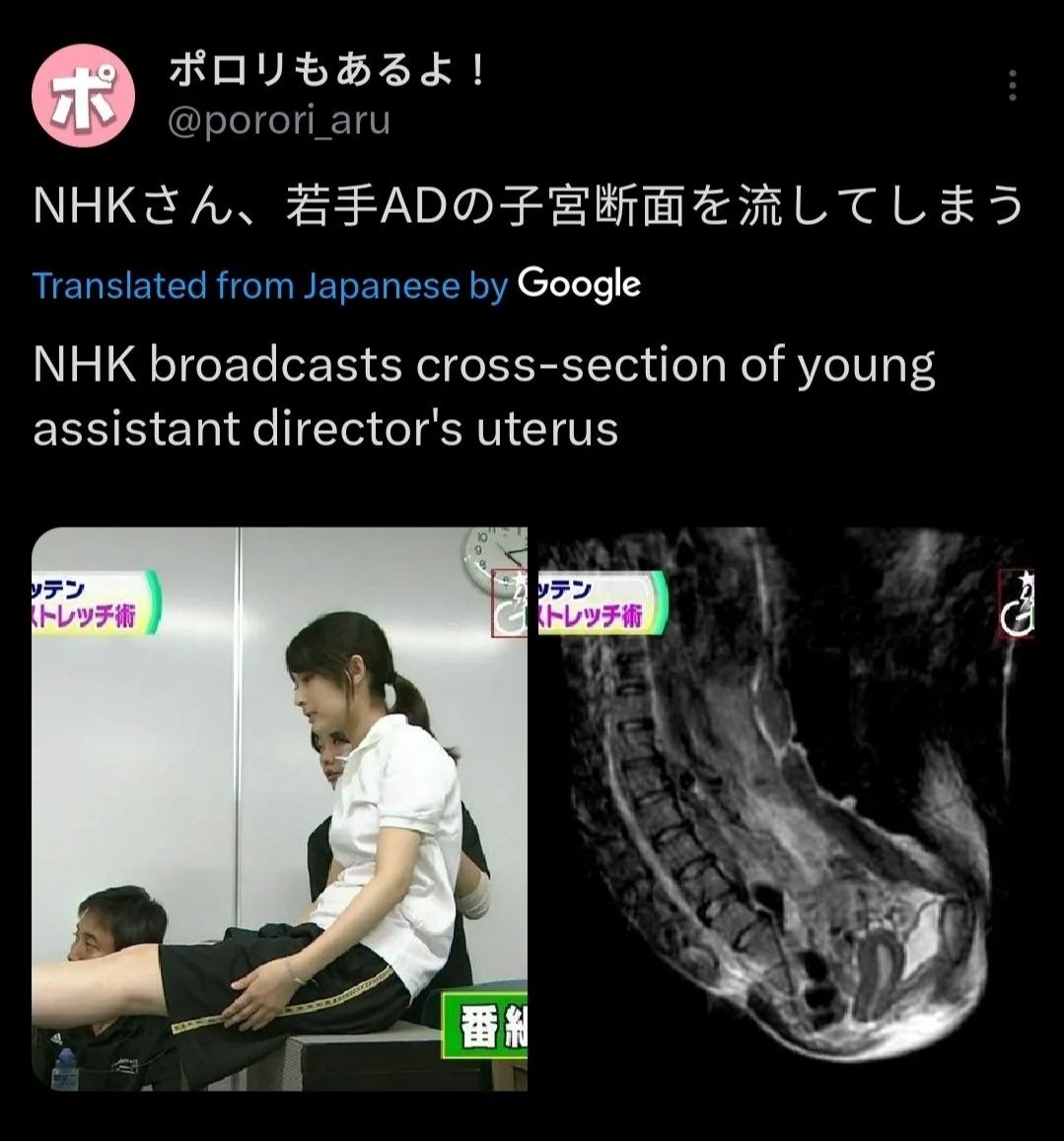This screenshot has height=1141, width=1064.
Task: Open the tweet's three-dot overflow menu
Action: point(1013,87)
